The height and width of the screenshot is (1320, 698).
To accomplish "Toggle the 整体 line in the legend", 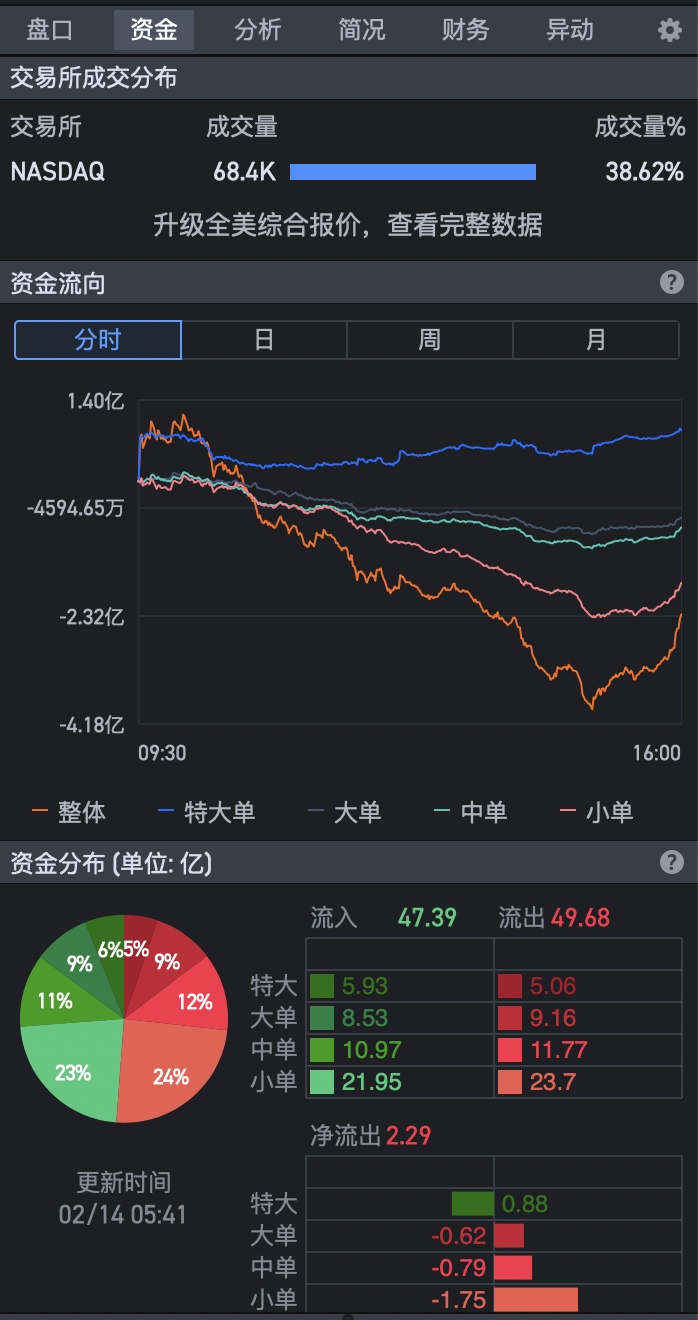I will pos(70,812).
